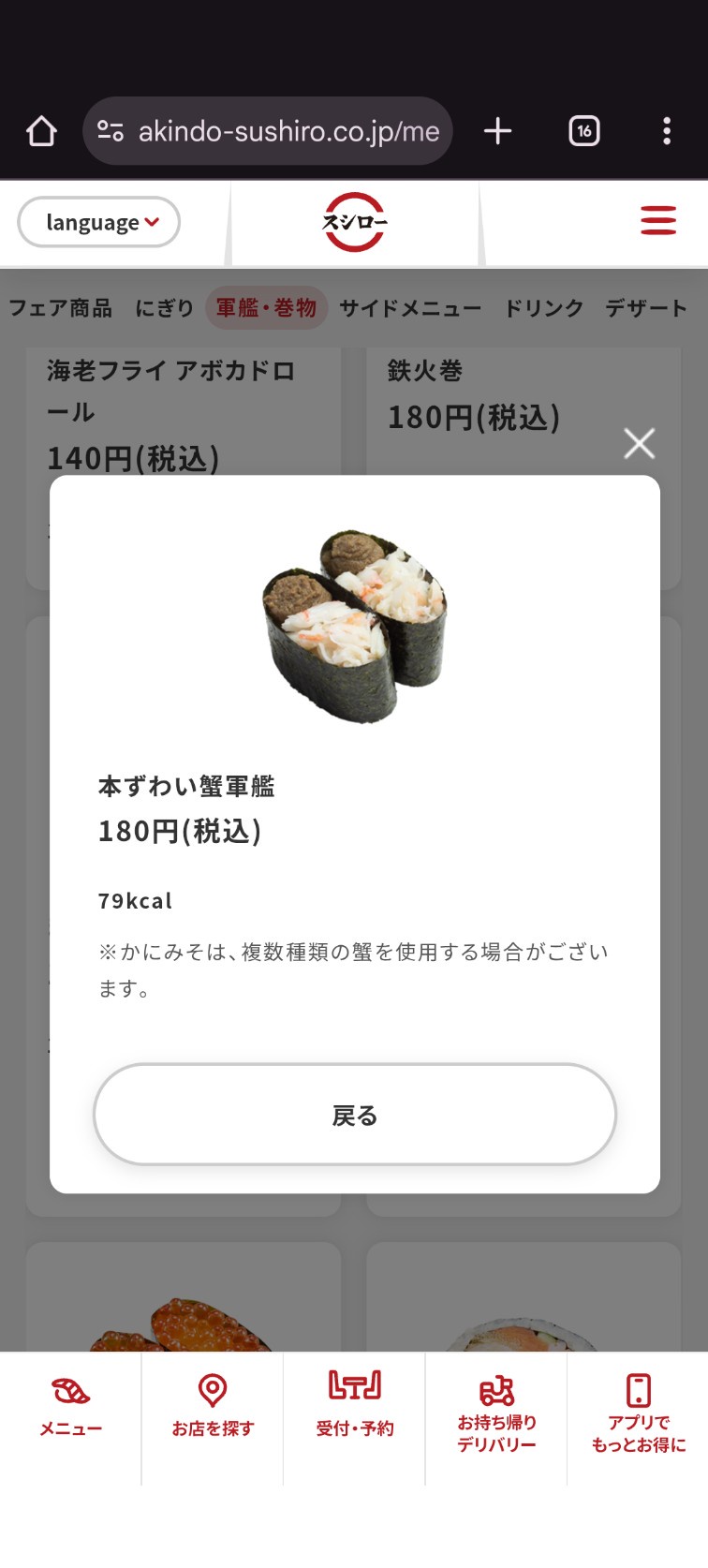Open the language dropdown
The height and width of the screenshot is (1568, 708).
tap(99, 222)
